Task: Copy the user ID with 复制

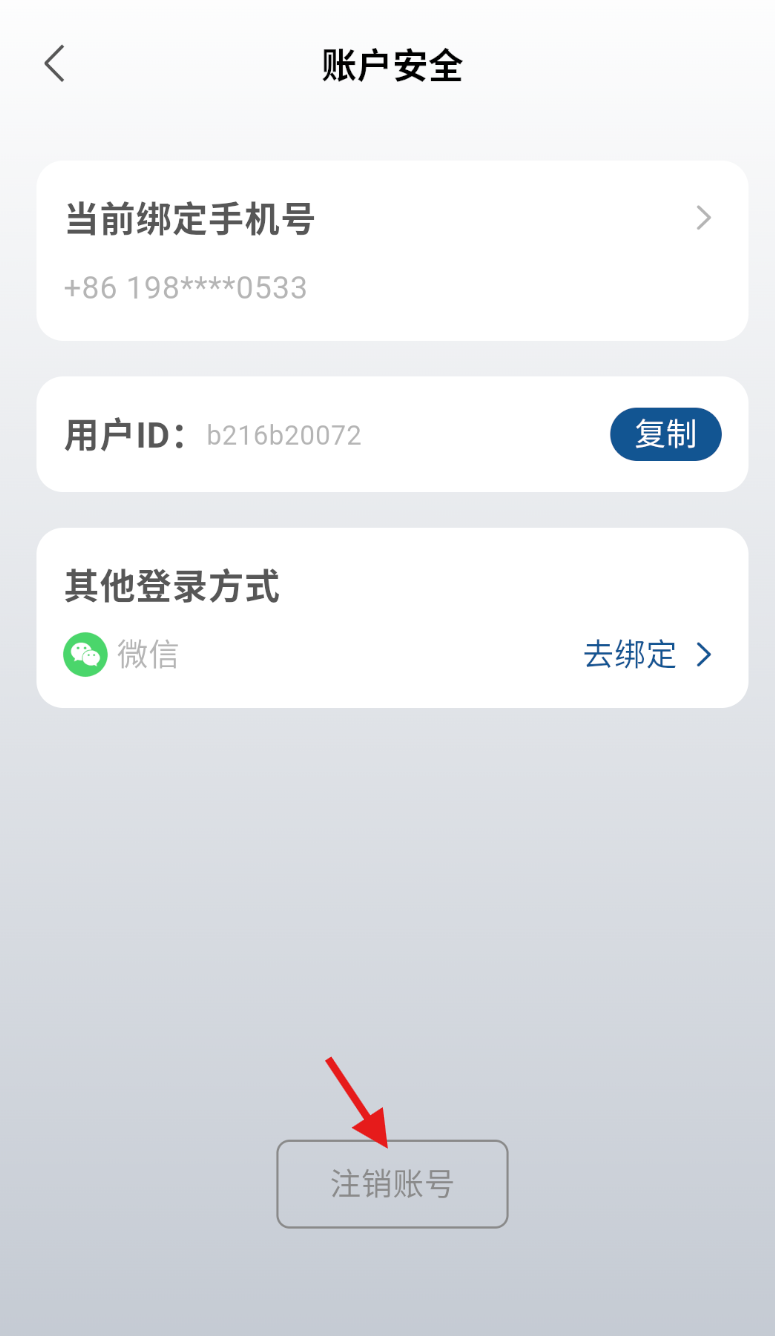Action: [665, 434]
